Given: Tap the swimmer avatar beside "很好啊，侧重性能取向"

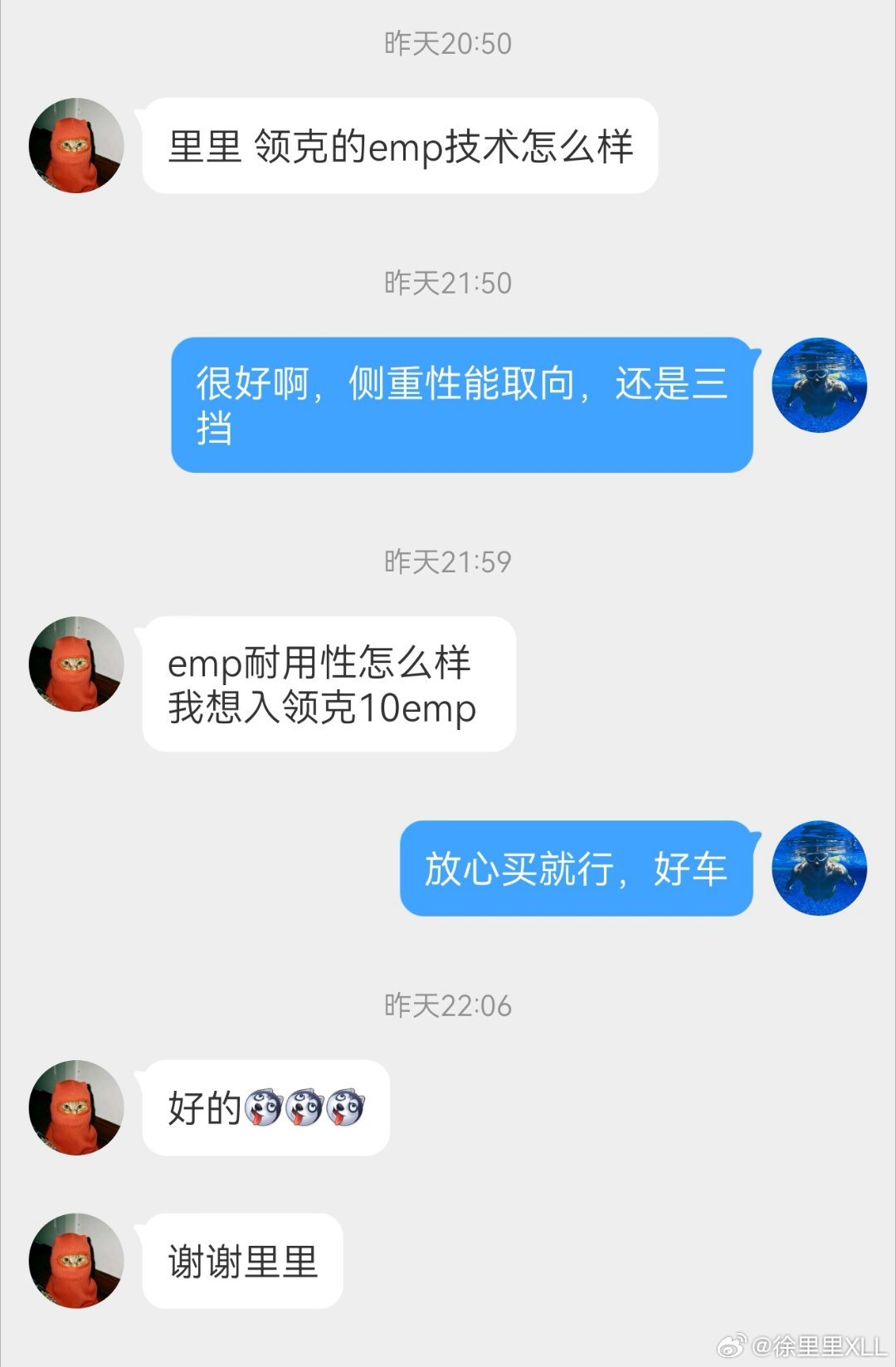Looking at the screenshot, I should [x=819, y=385].
